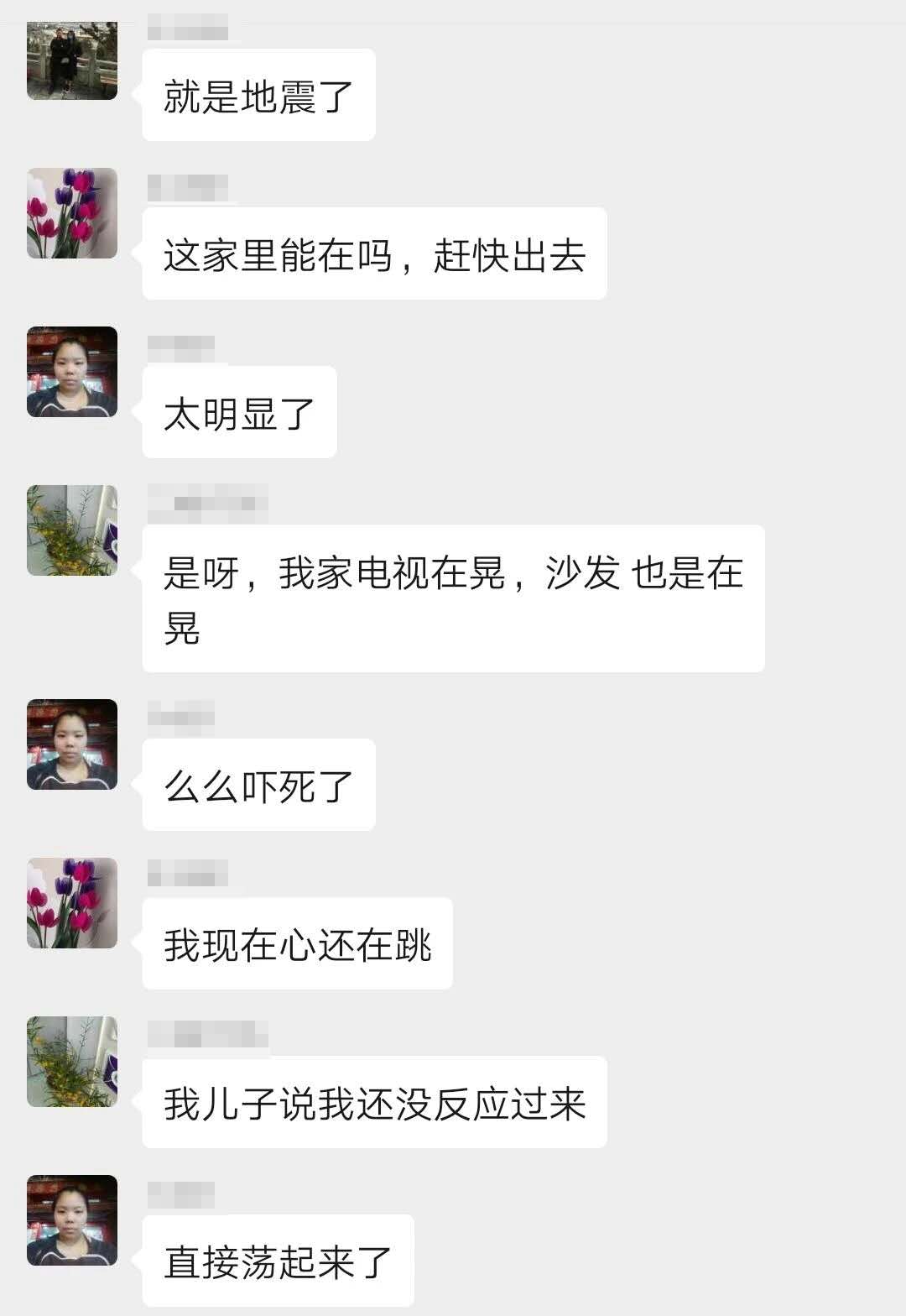
Task: Tap avatar beside "我儿子说我还没反应过来"
Action: [x=72, y=1062]
